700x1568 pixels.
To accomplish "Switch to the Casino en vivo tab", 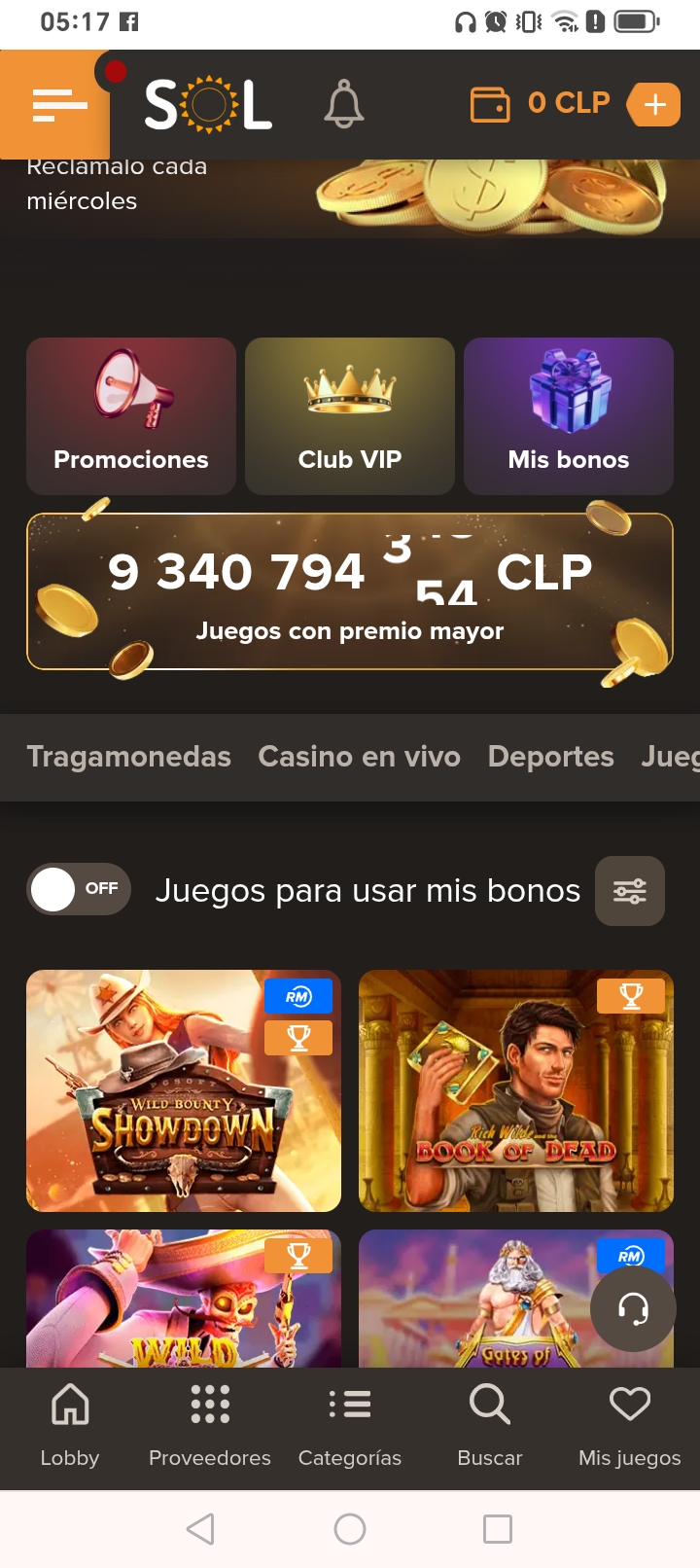I will click(359, 757).
